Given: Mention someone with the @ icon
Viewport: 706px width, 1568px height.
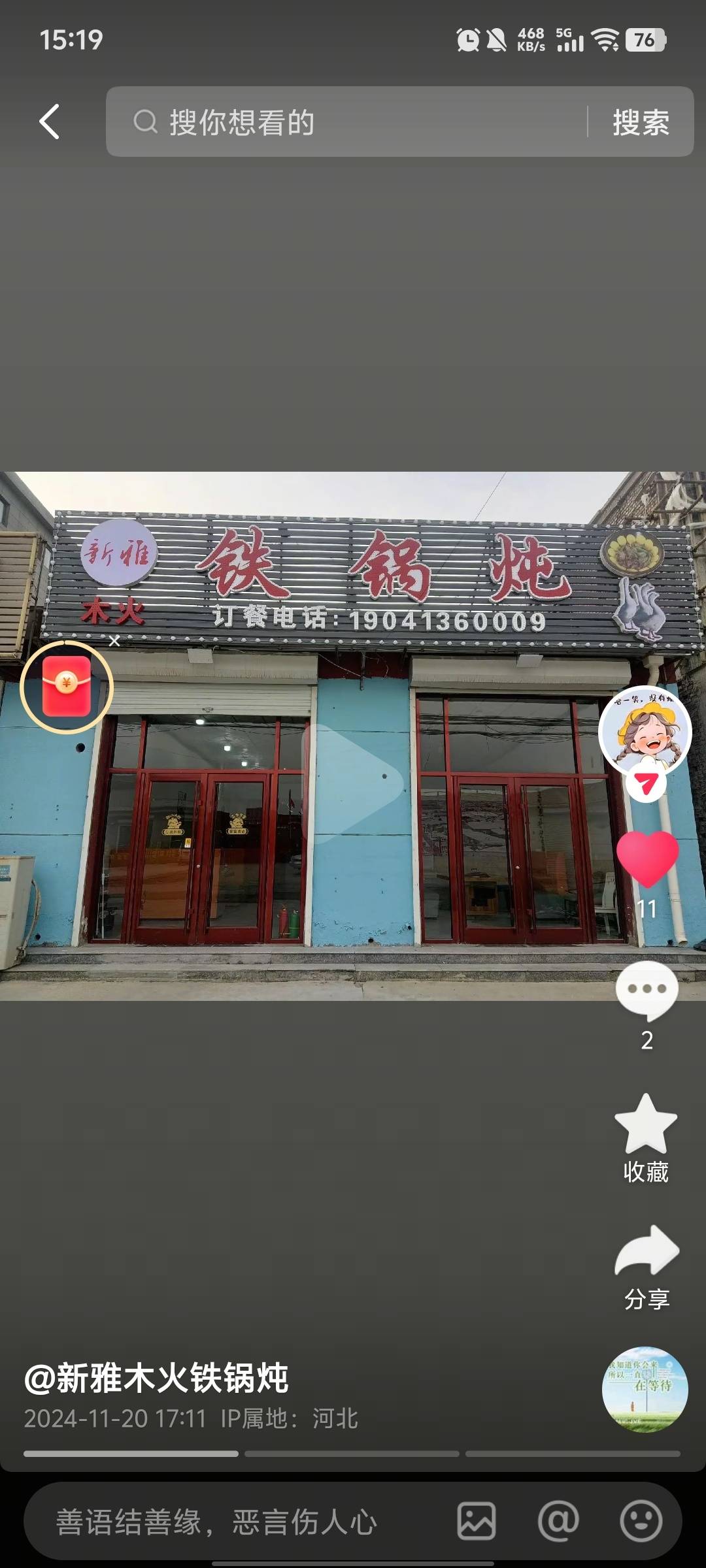Looking at the screenshot, I should tap(558, 1521).
